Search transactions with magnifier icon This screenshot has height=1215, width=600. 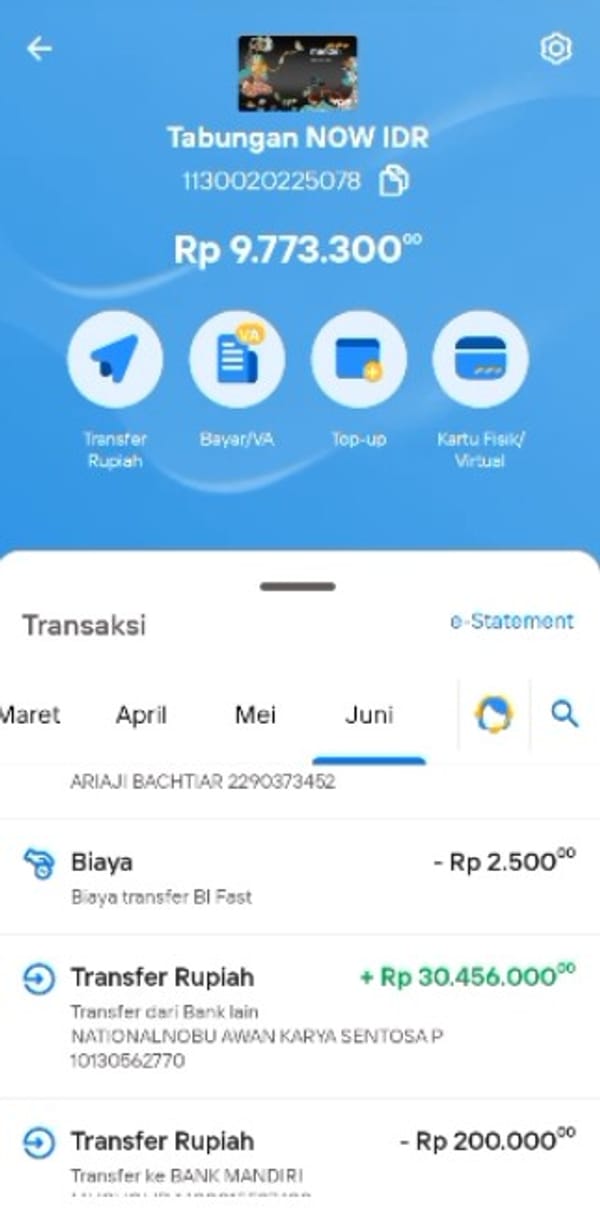tap(565, 714)
